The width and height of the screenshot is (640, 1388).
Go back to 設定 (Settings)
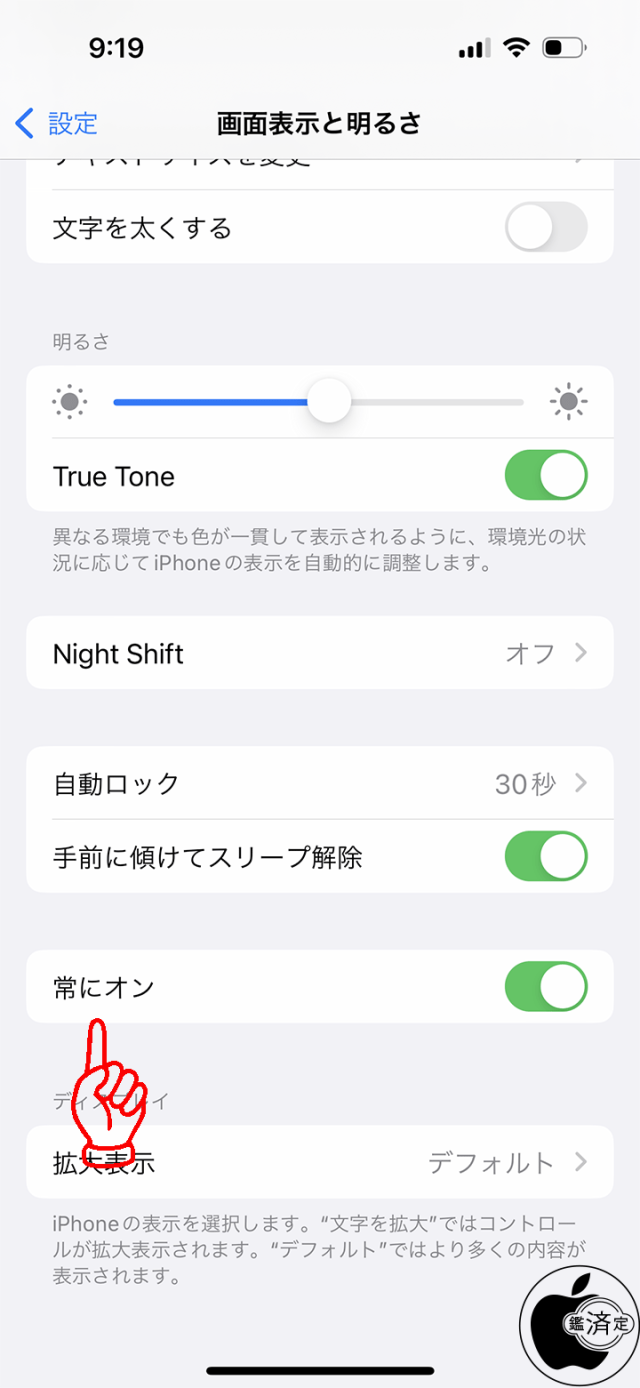58,124
